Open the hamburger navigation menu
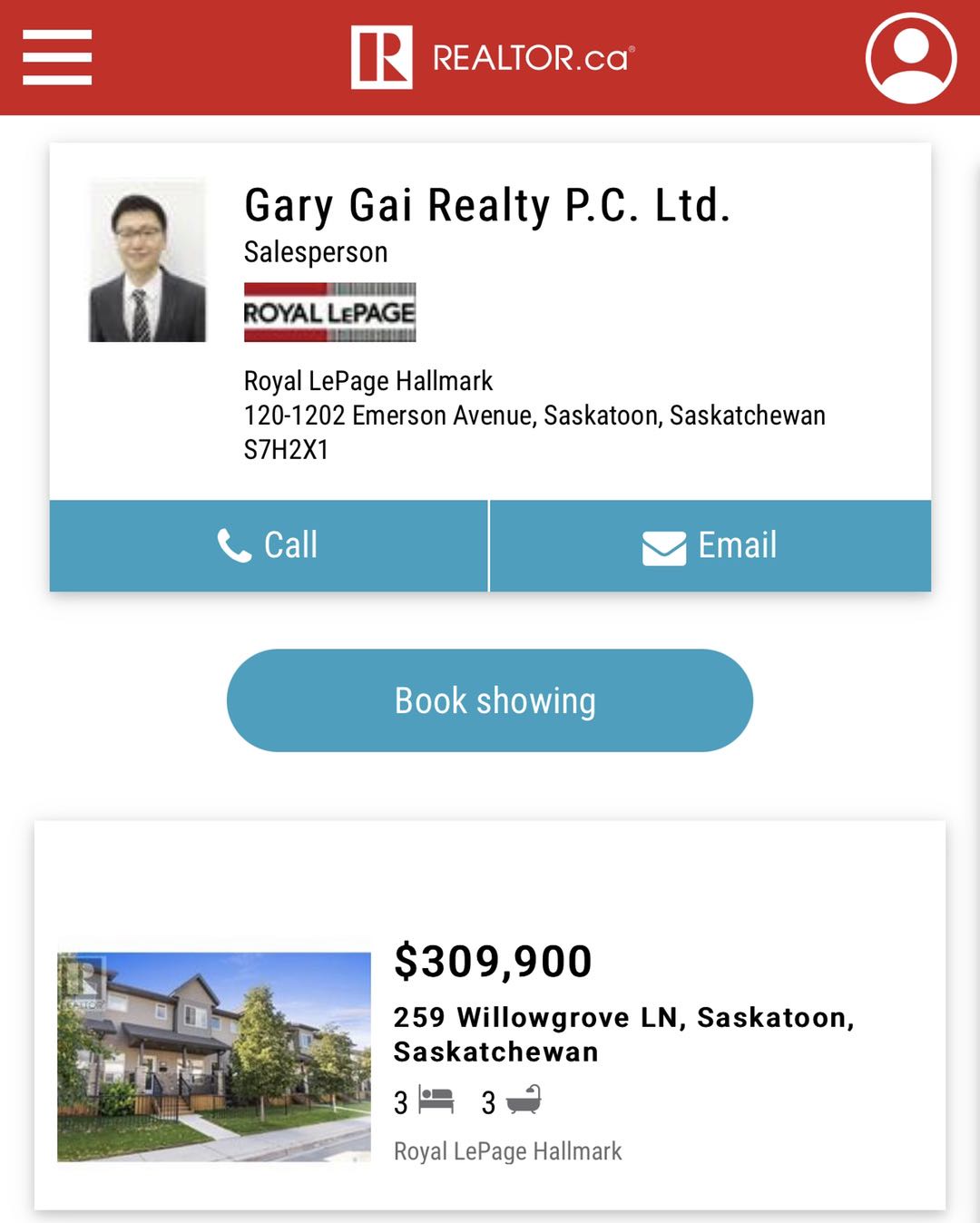 (57, 57)
